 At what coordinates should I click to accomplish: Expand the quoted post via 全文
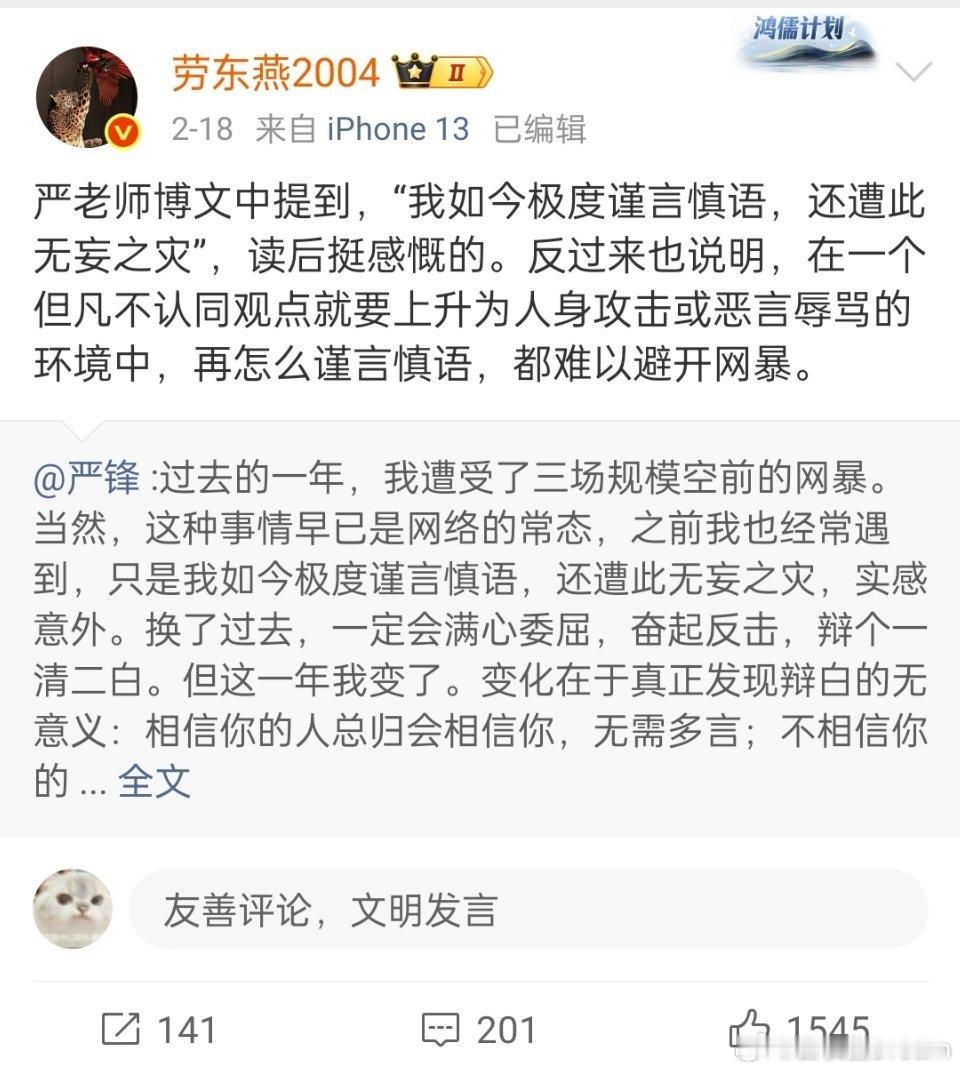[x=154, y=781]
